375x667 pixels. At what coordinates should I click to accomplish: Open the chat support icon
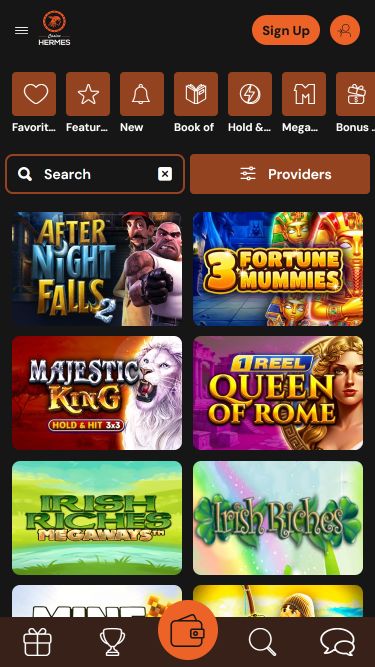coord(338,641)
